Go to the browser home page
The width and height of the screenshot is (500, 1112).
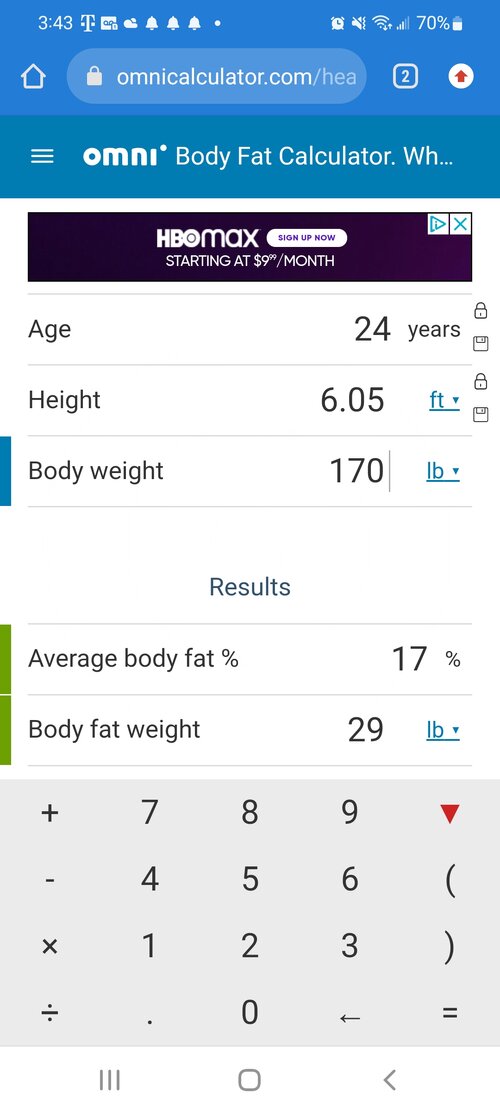click(33, 77)
